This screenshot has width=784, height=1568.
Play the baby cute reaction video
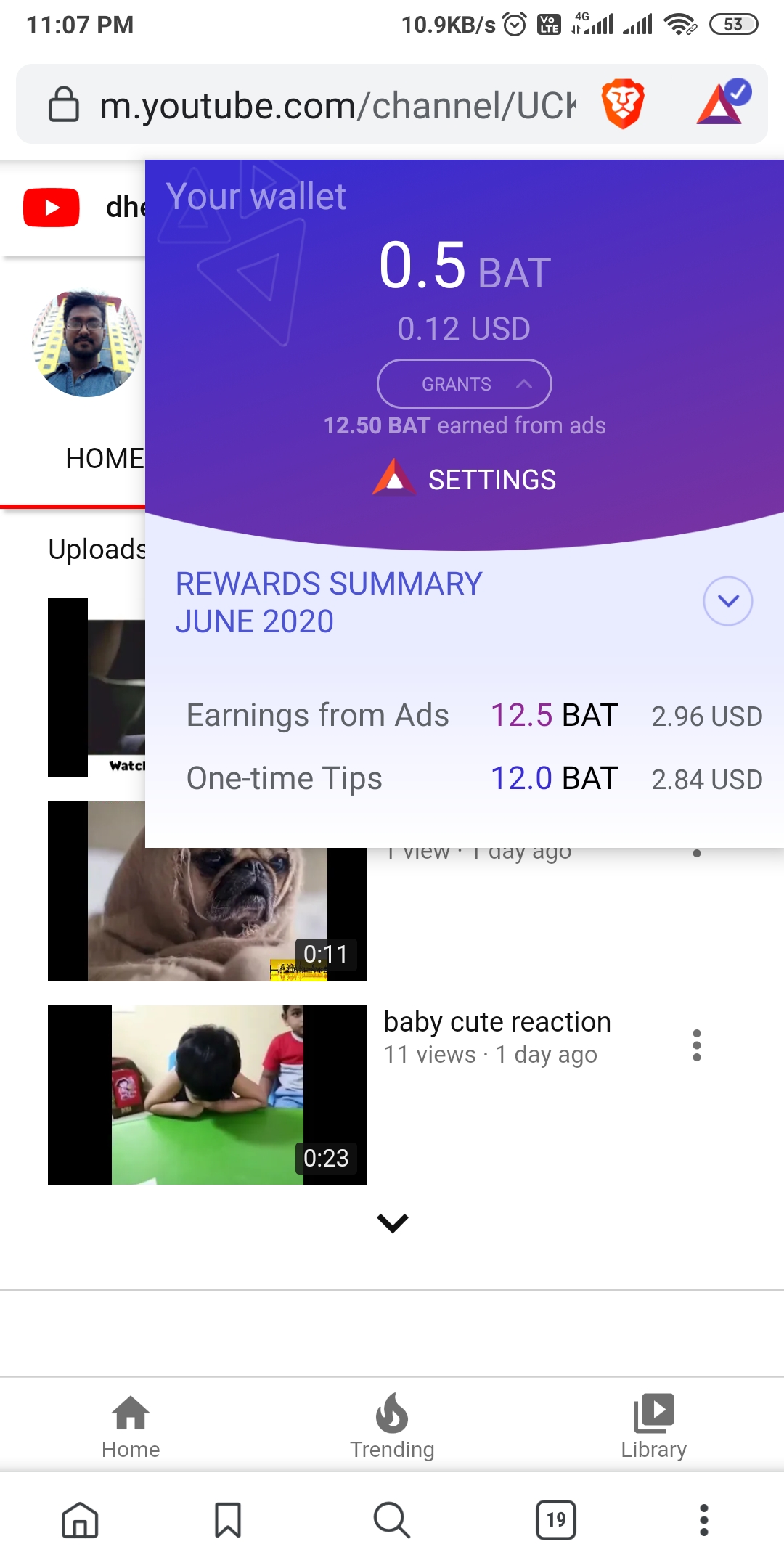point(207,1095)
